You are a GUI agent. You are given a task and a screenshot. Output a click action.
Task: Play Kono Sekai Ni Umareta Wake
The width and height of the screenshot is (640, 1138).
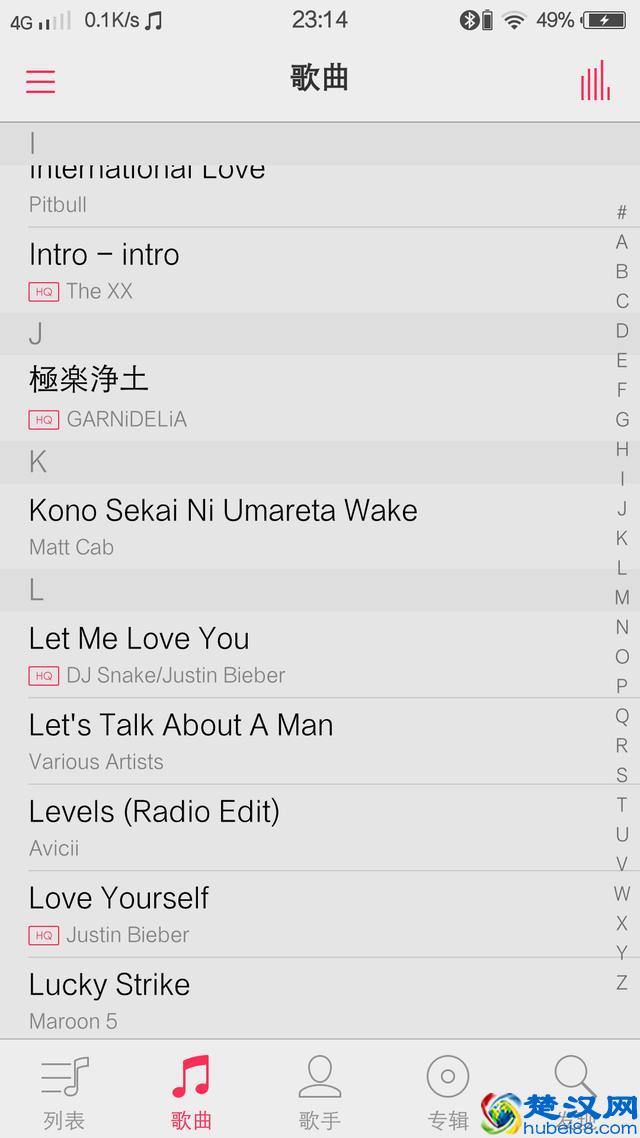(300, 526)
